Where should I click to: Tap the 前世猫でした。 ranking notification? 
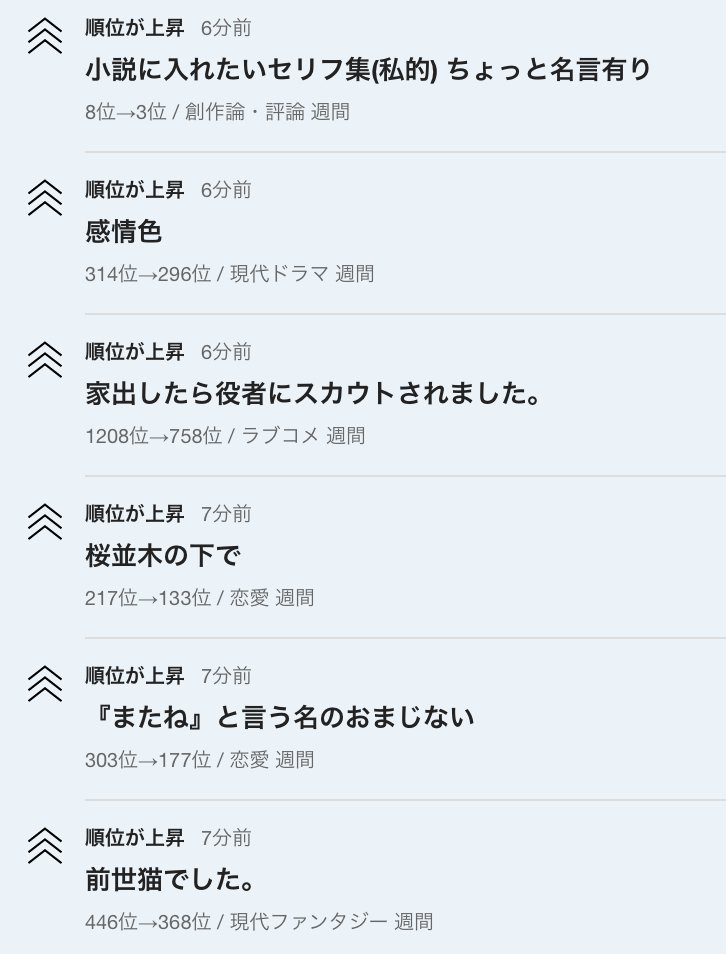pos(168,880)
